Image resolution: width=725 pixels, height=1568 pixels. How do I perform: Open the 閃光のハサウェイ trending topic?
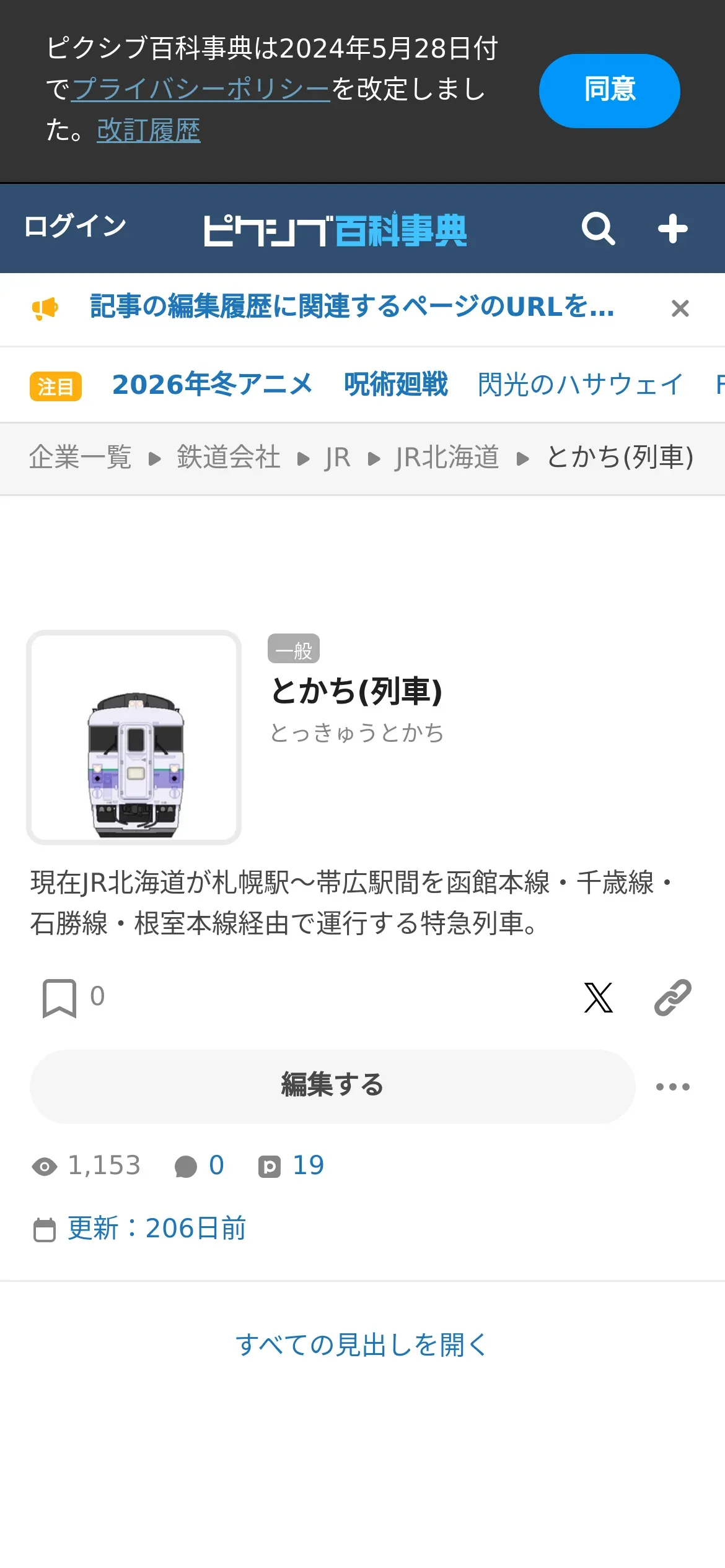[580, 385]
